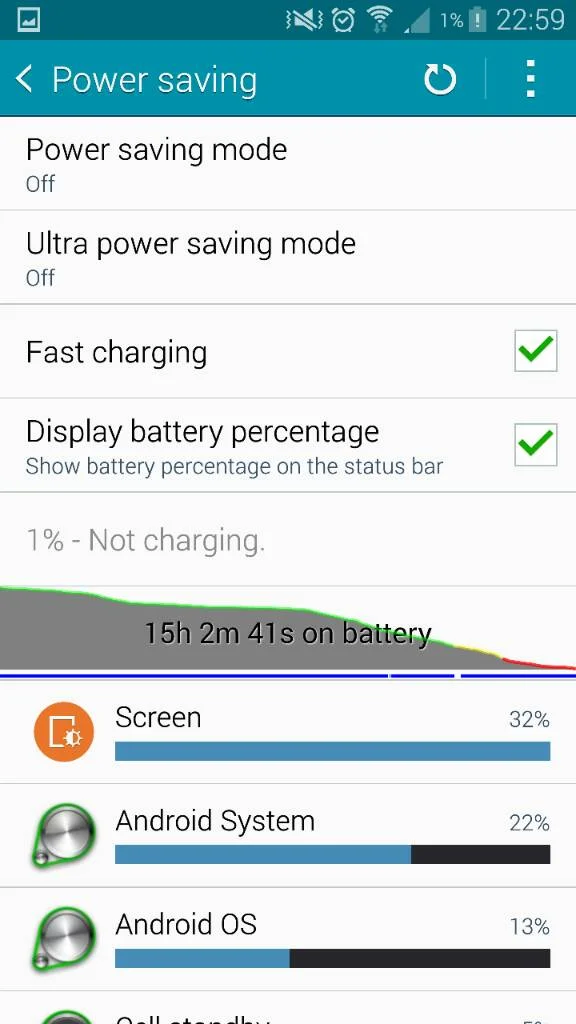Screen dimensions: 576x1024
Task: Open the overflow menu
Action: click(530, 79)
